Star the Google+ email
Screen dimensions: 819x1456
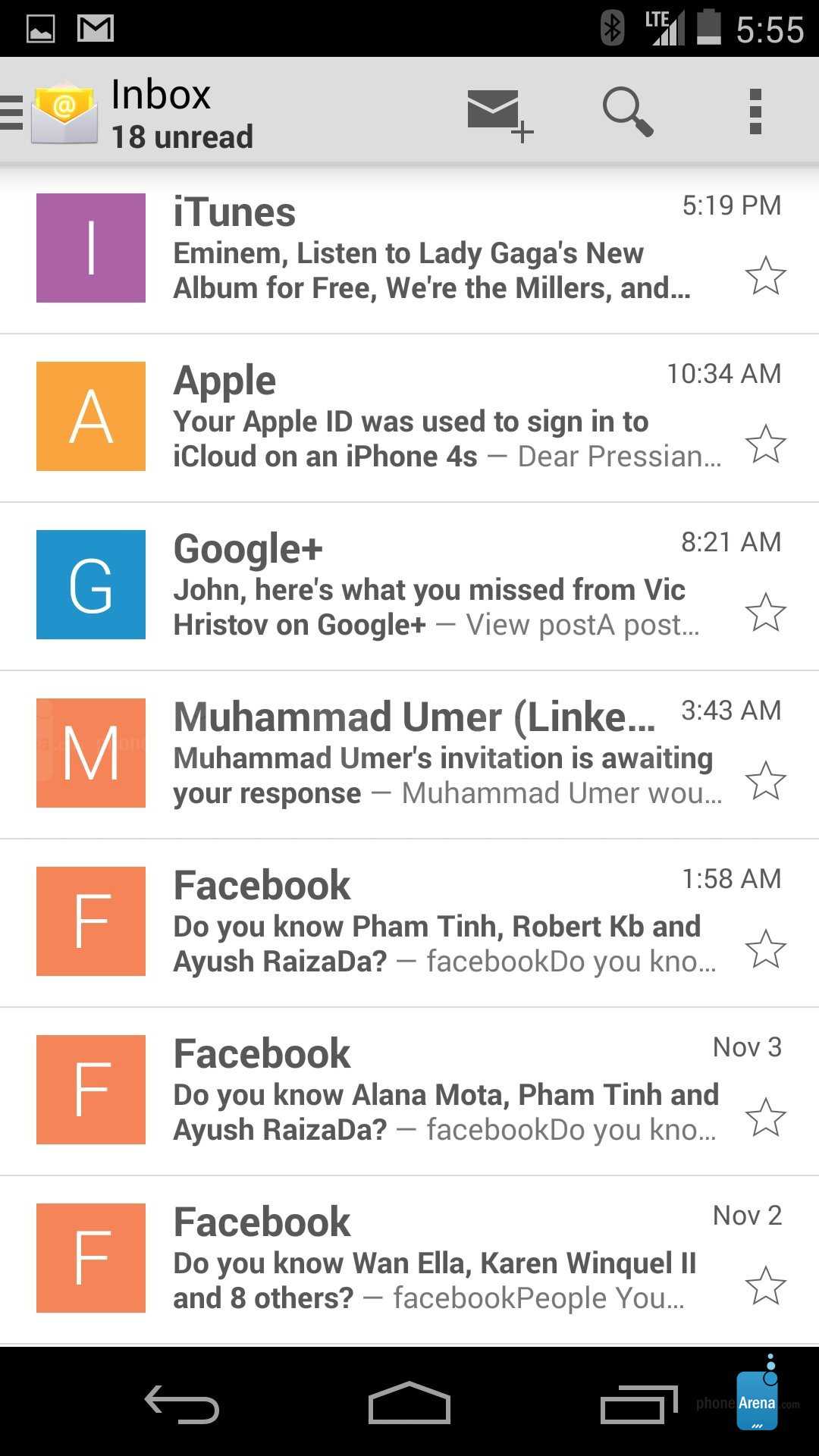(x=765, y=612)
